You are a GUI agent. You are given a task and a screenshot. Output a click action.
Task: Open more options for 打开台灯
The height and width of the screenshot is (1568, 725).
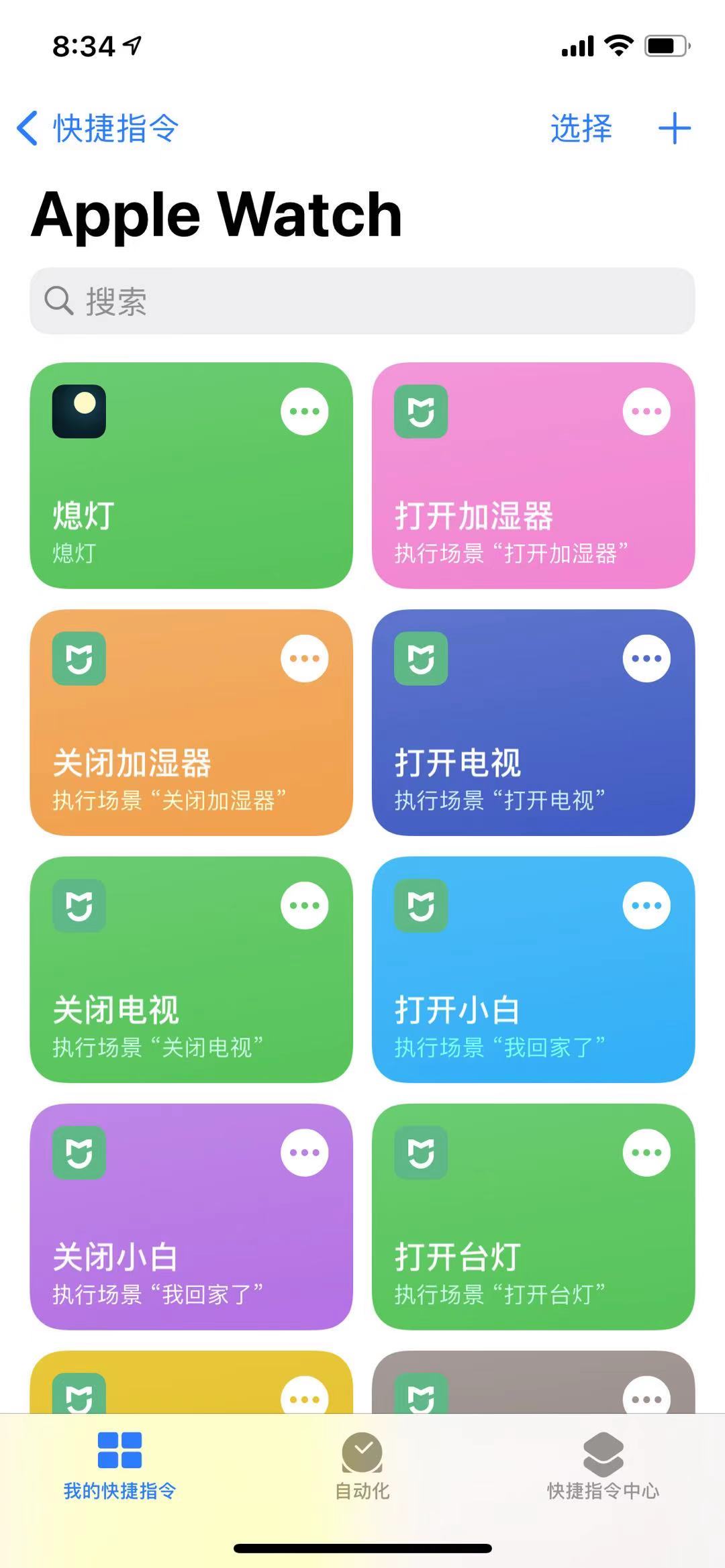(646, 1152)
